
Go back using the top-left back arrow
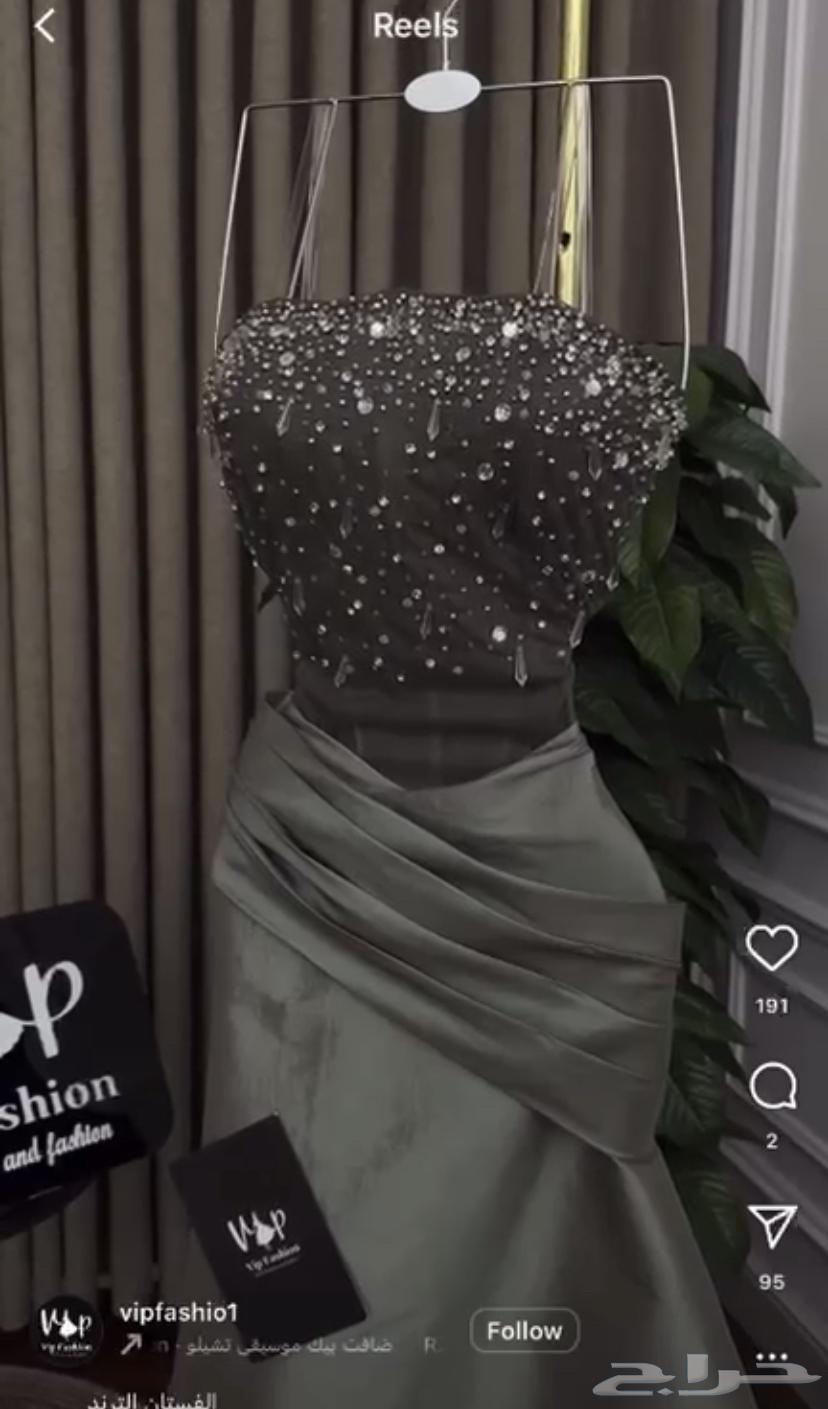[44, 26]
